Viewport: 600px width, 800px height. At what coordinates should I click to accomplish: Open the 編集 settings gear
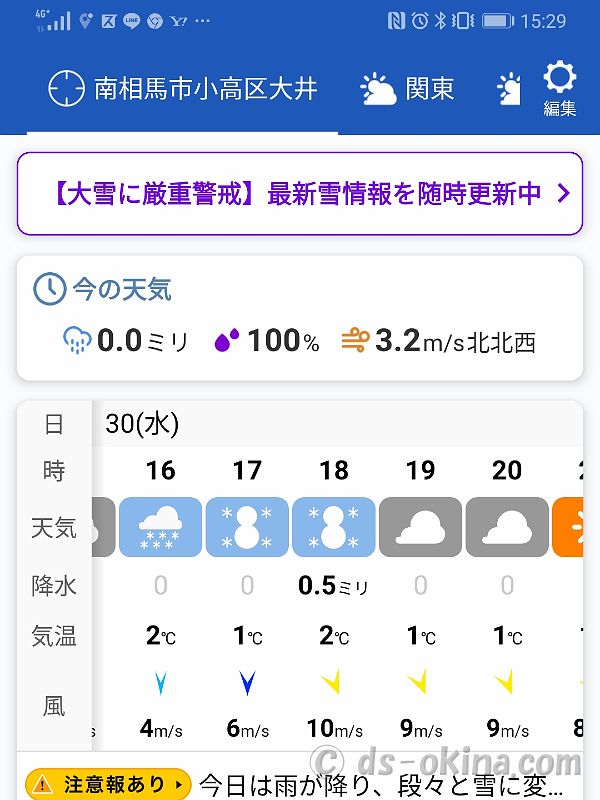click(559, 88)
